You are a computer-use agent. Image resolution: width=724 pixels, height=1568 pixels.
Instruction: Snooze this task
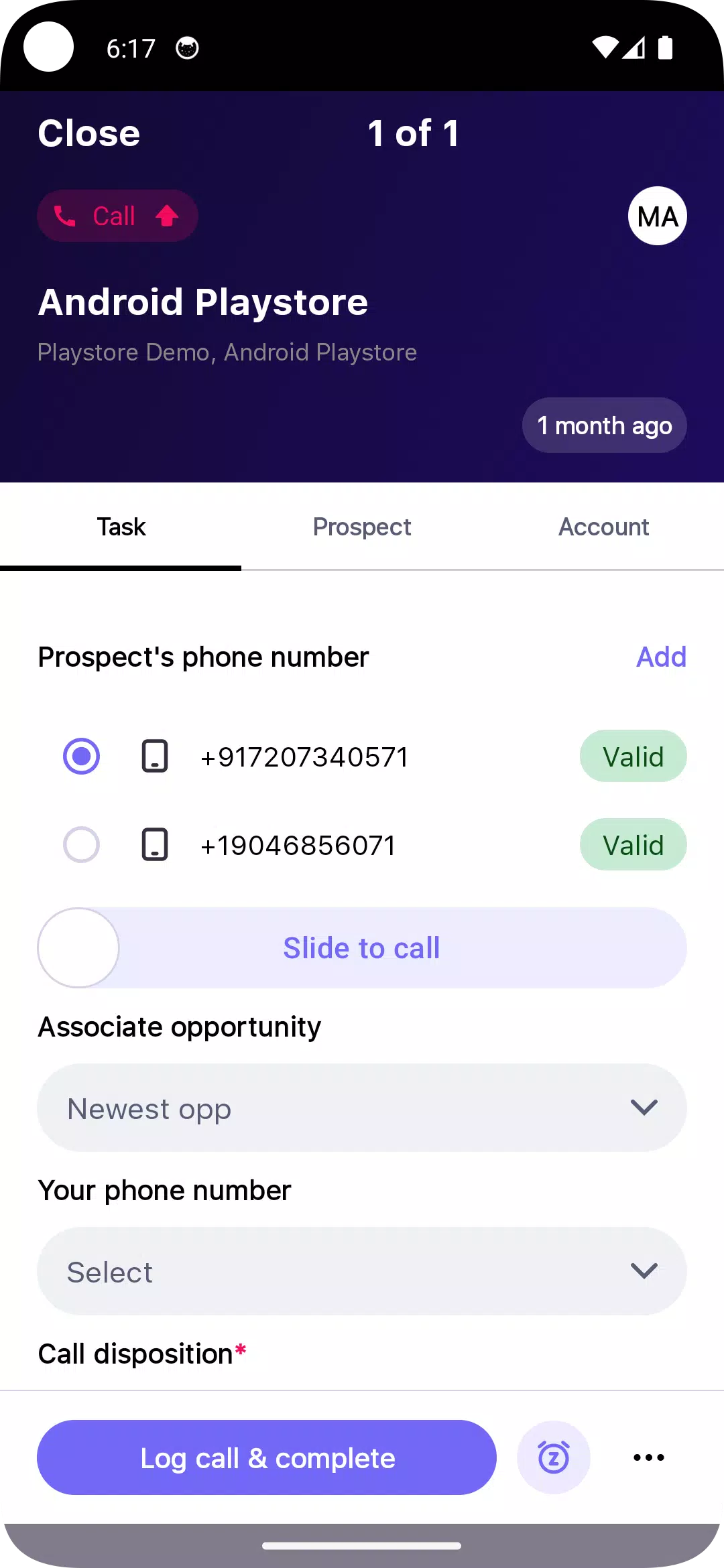(x=554, y=1457)
